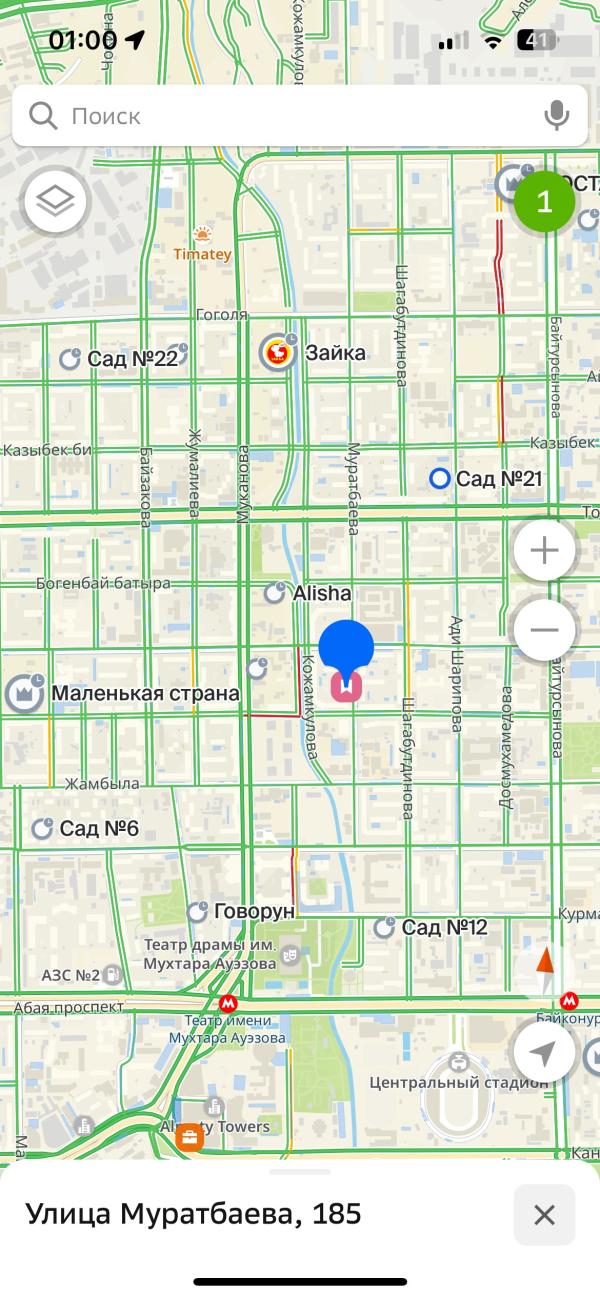
Task: Start voice search with the microphone
Action: pos(556,116)
